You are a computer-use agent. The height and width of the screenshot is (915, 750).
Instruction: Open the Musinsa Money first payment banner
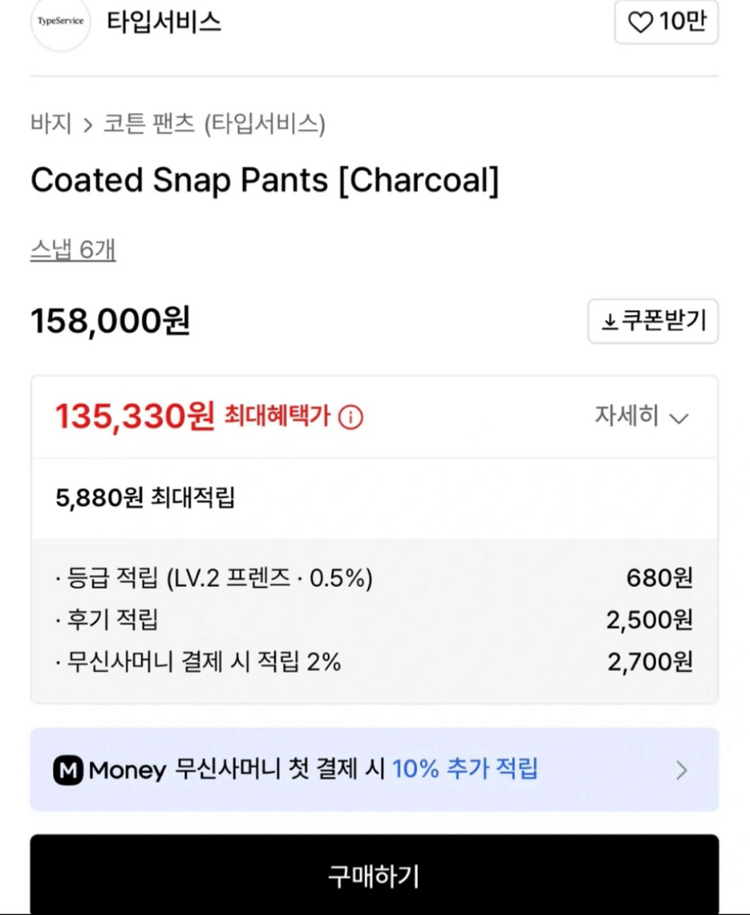coord(375,770)
